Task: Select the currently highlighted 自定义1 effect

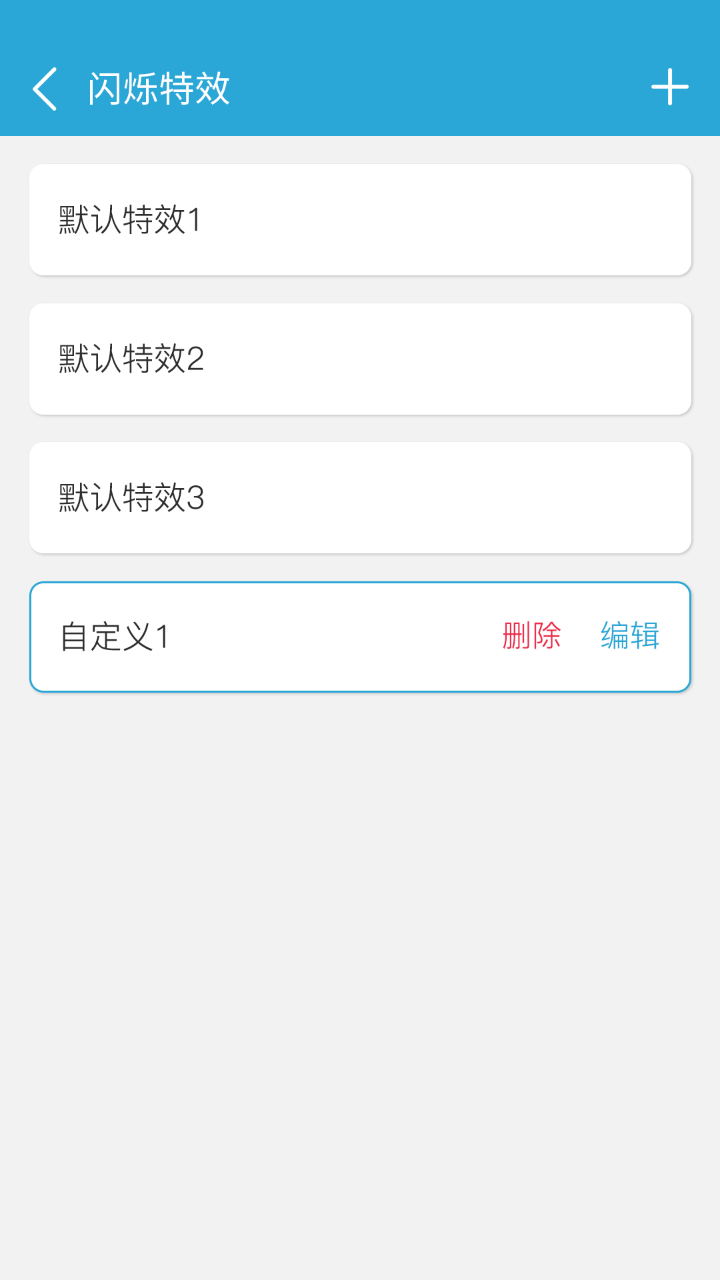Action: click(x=250, y=637)
